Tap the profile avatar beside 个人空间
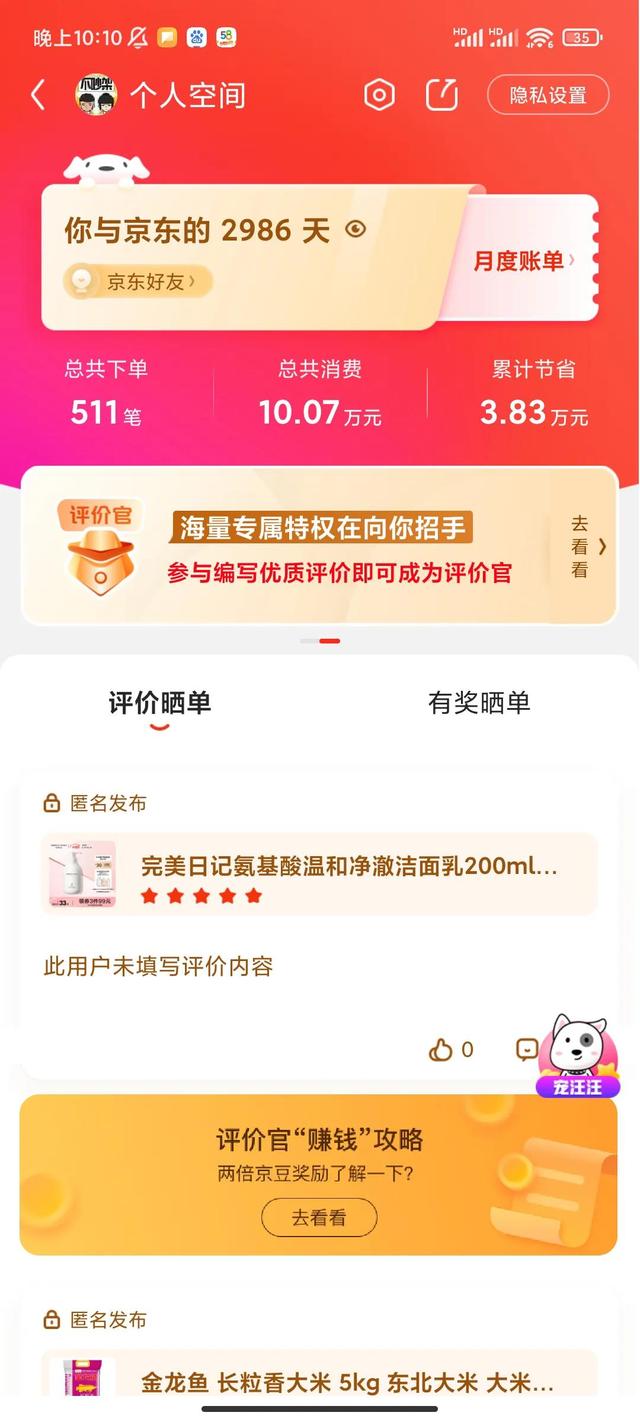The width and height of the screenshot is (640, 1422). [x=97, y=95]
